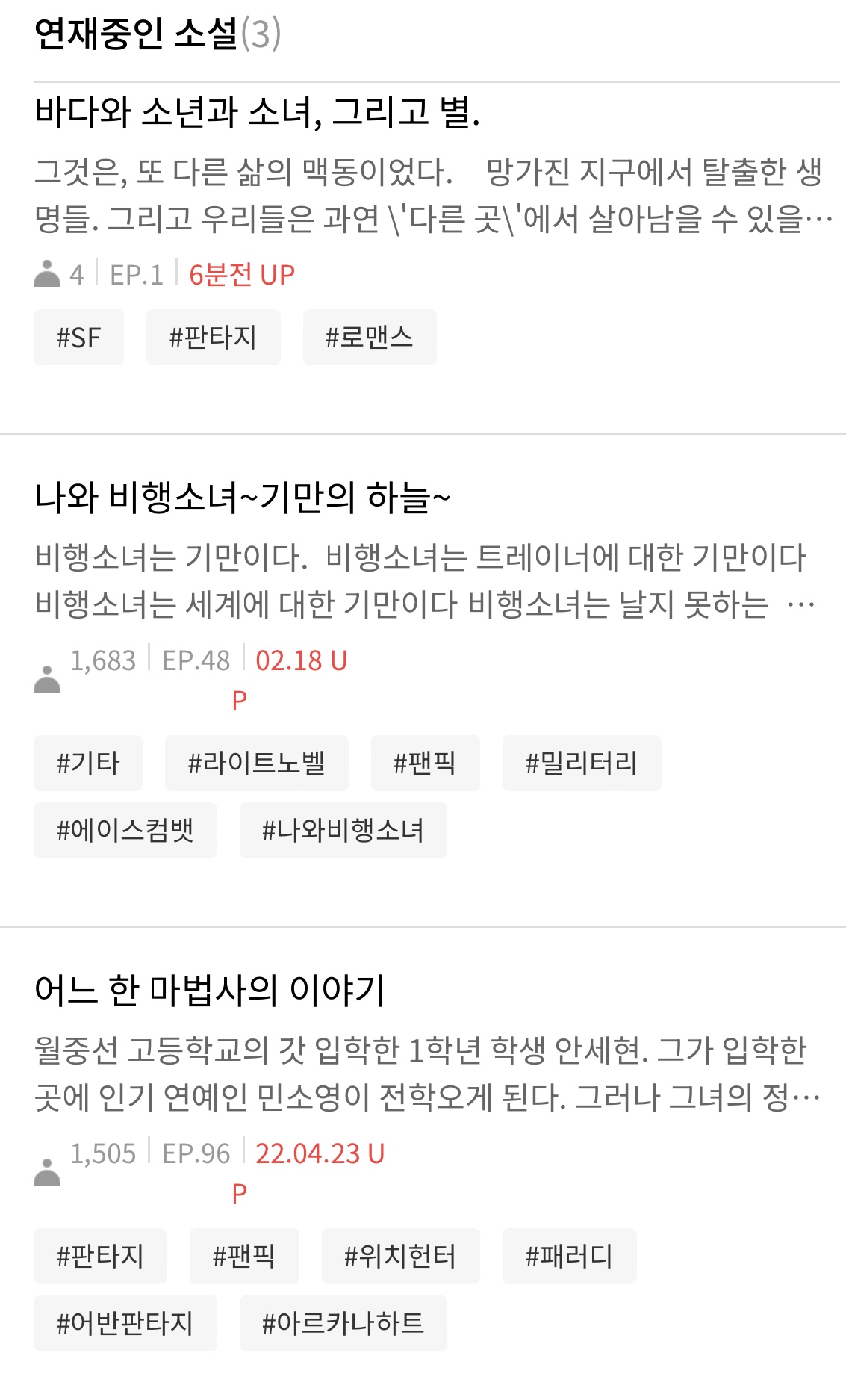Select #팬픽 tag under 어느 한 마법사의 이야기

tap(244, 1257)
